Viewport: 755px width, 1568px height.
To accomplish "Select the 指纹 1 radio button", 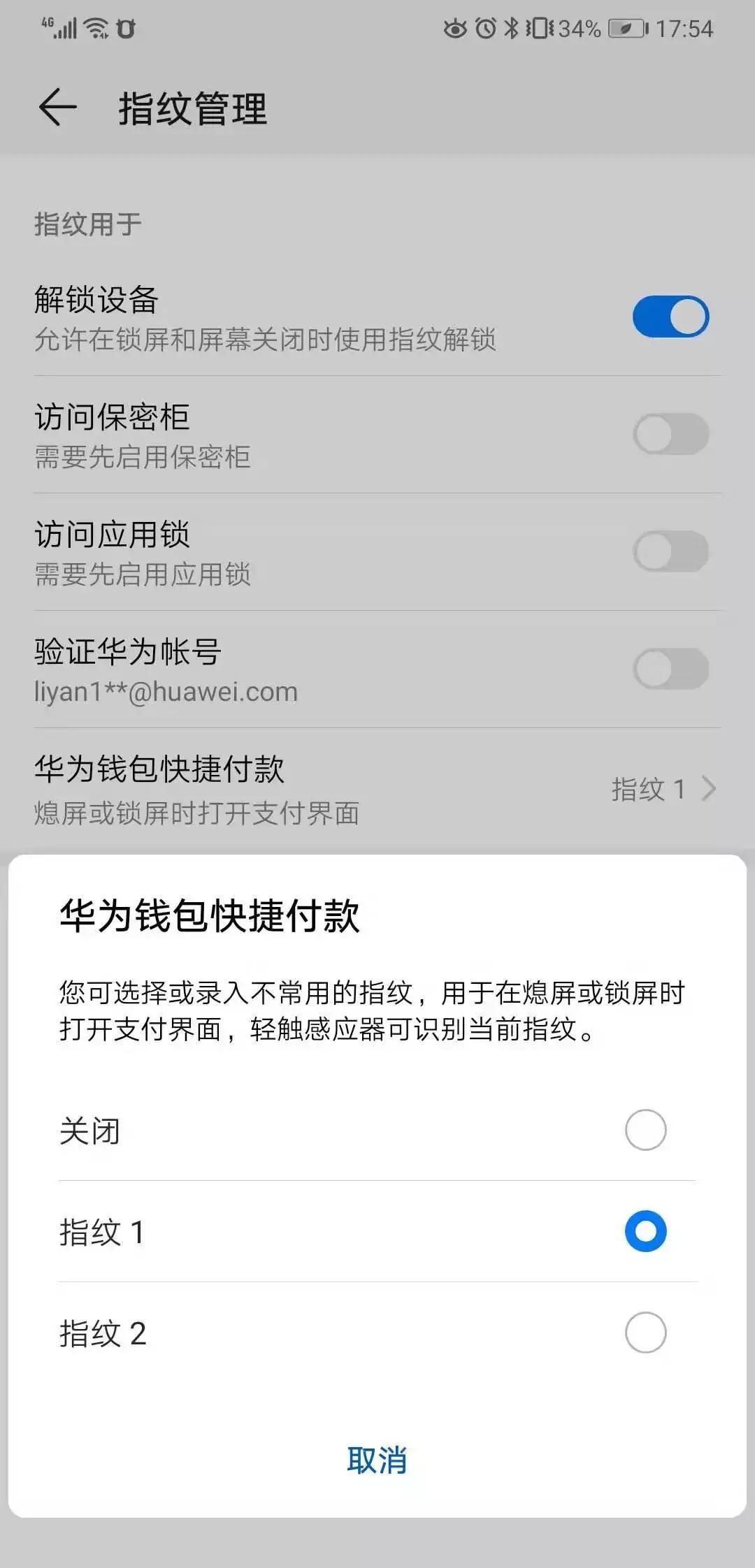I will pos(645,1231).
